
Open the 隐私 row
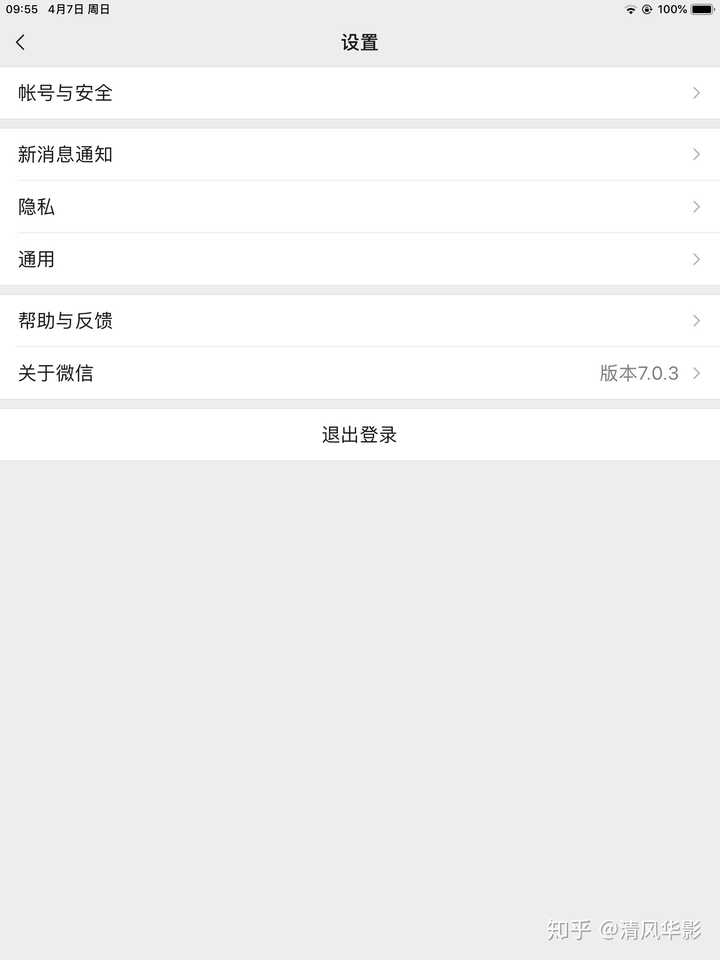click(x=360, y=207)
